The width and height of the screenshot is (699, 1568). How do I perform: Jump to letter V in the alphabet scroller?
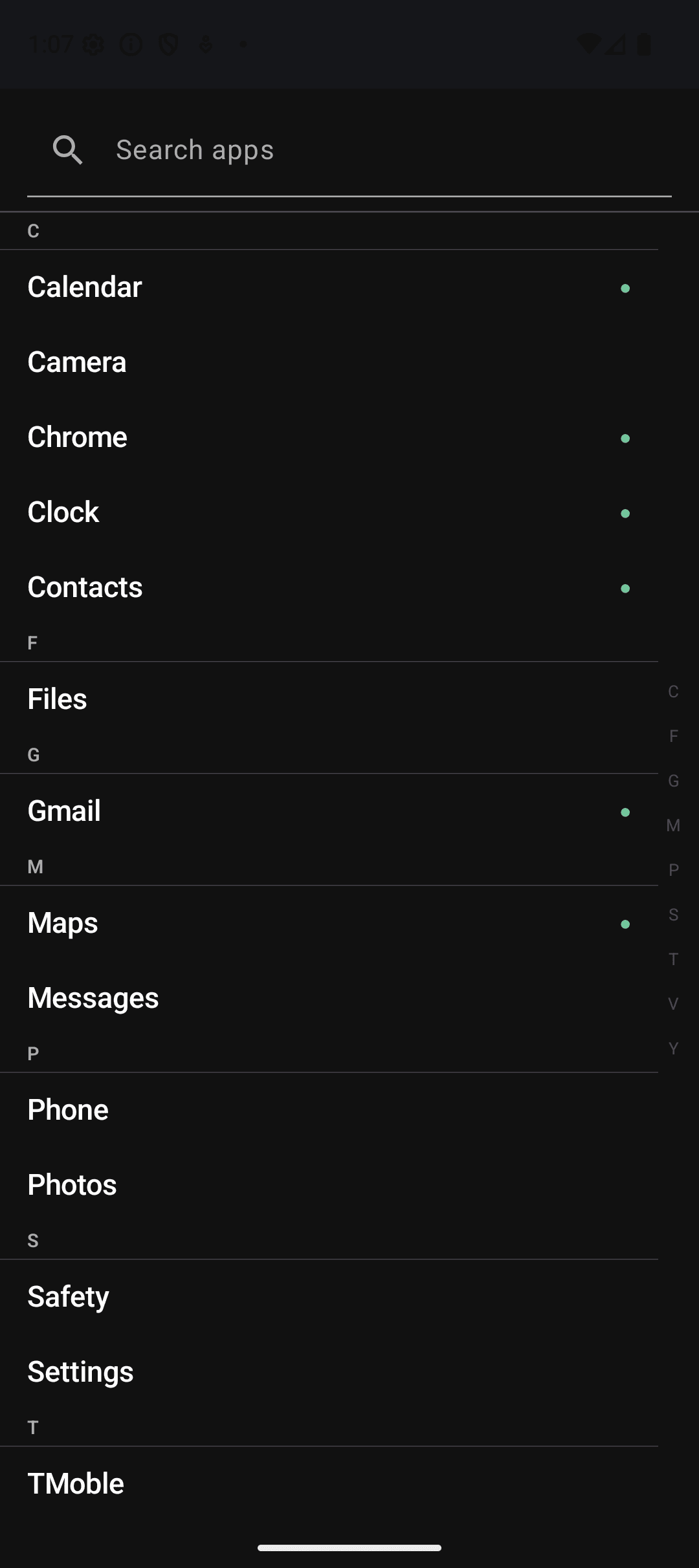click(x=673, y=1004)
